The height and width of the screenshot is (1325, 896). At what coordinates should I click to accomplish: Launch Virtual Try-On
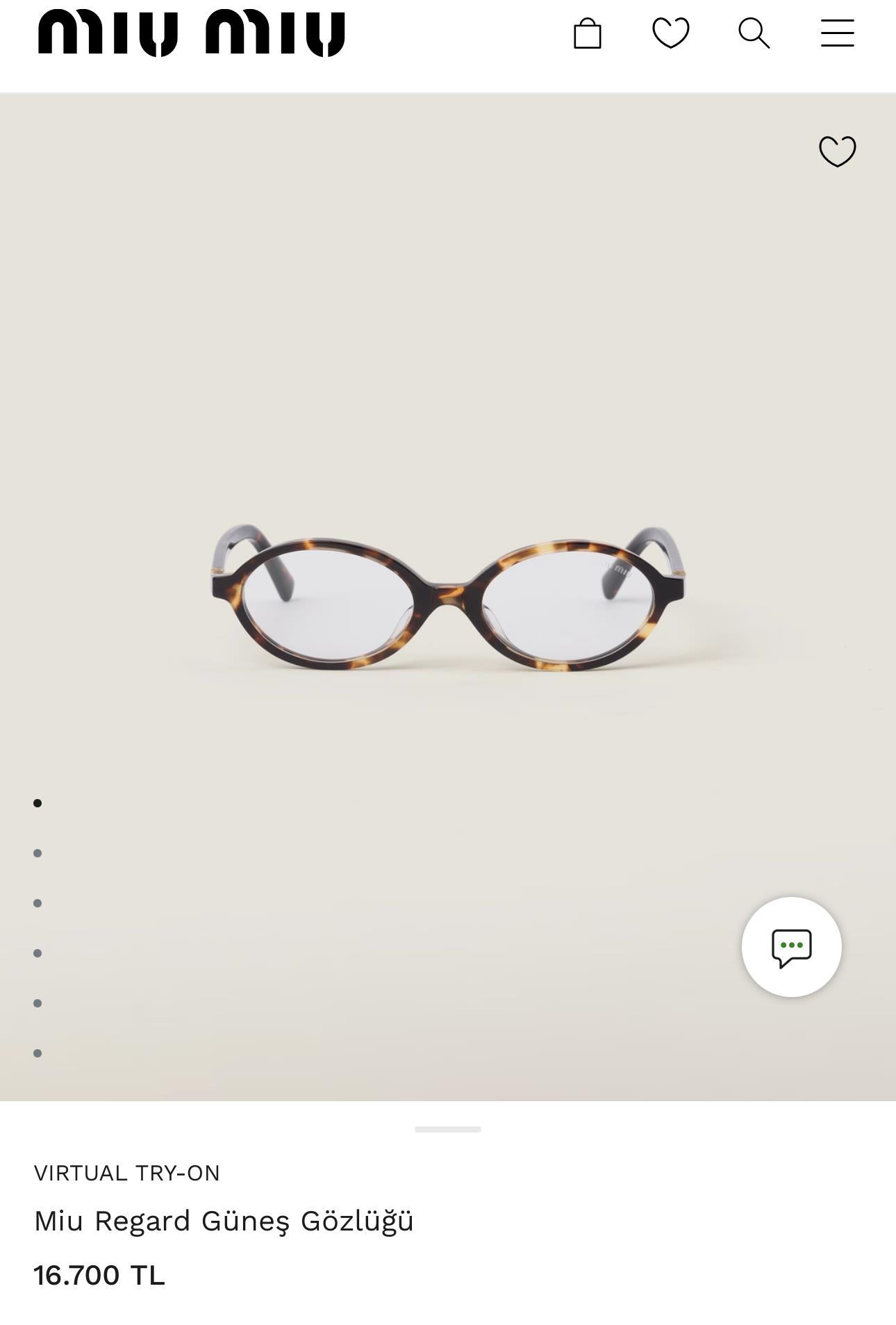(x=126, y=1173)
